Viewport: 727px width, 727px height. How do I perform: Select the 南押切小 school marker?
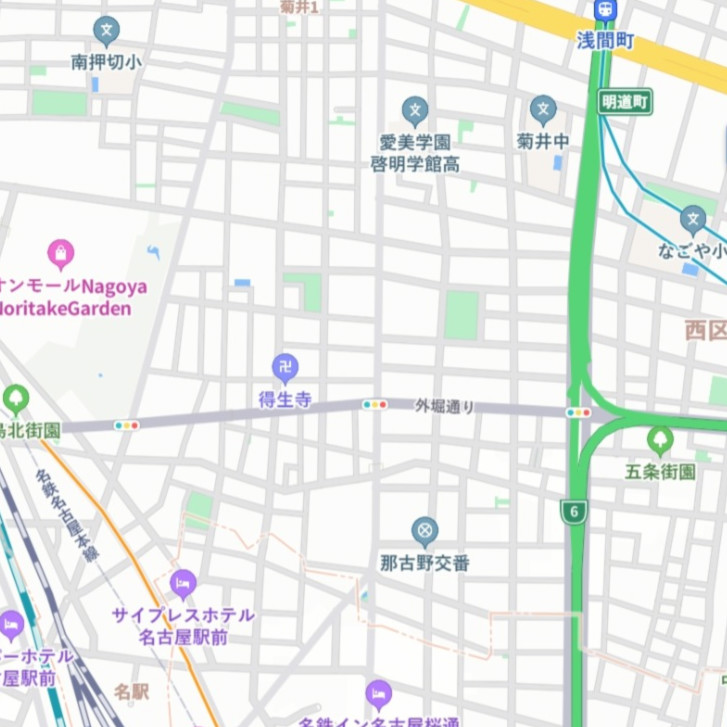point(106,31)
